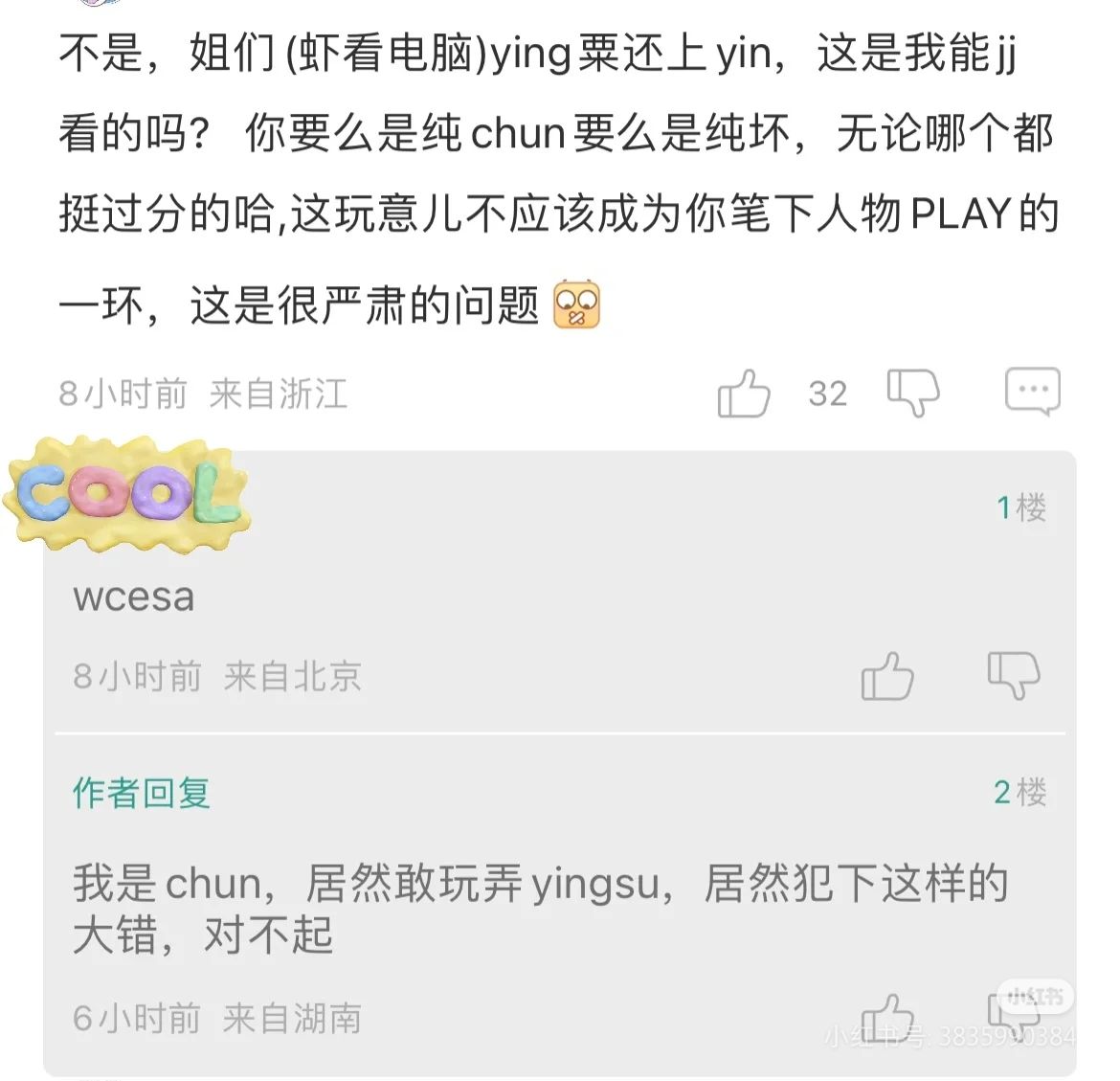Like the 1楼 reply "wcesa"
The width and height of the screenshot is (1120, 1081).
[x=887, y=676]
